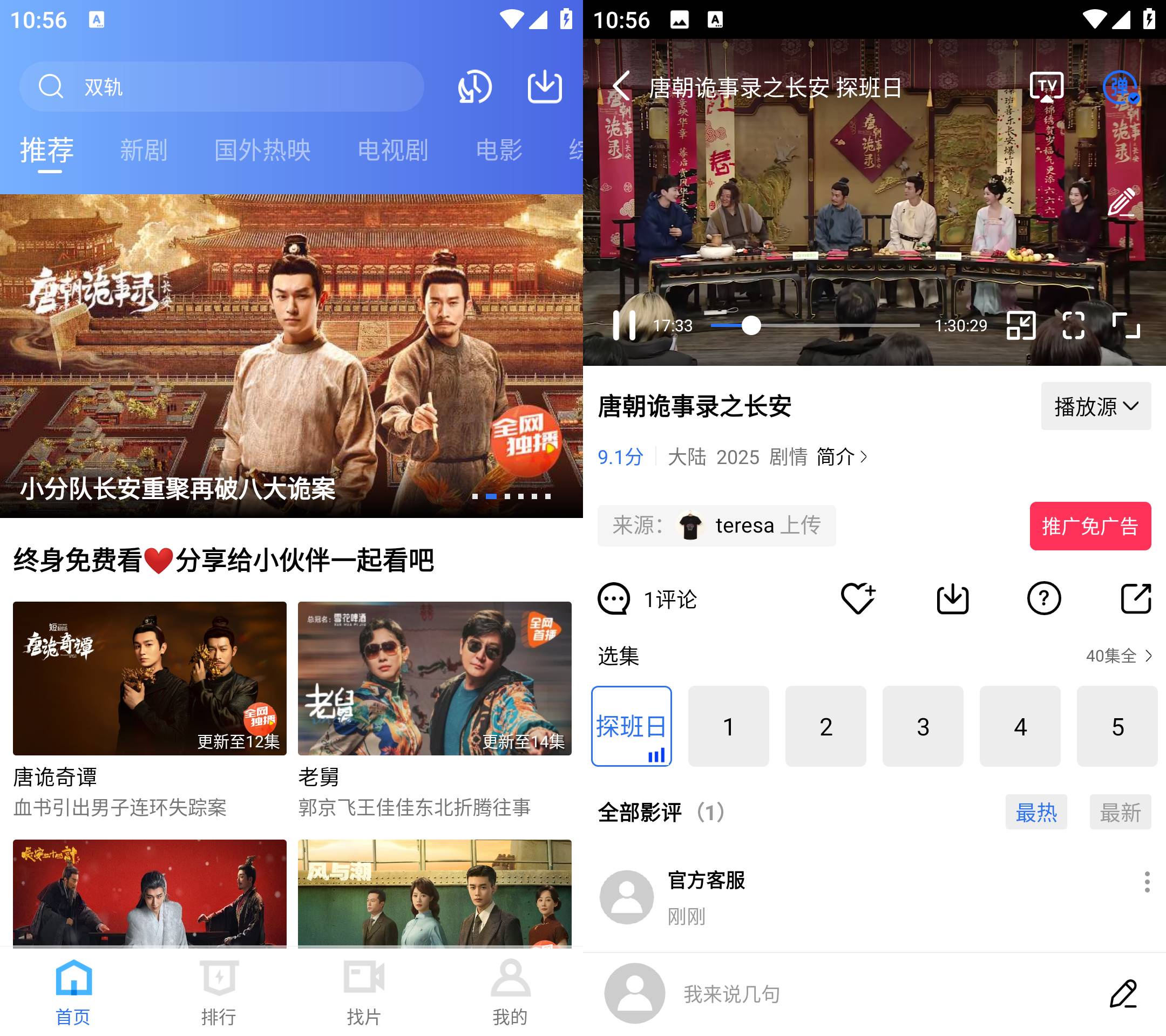Screen dimensions: 1166x1036
Task: Open the 我的 profile tab
Action: 510,991
